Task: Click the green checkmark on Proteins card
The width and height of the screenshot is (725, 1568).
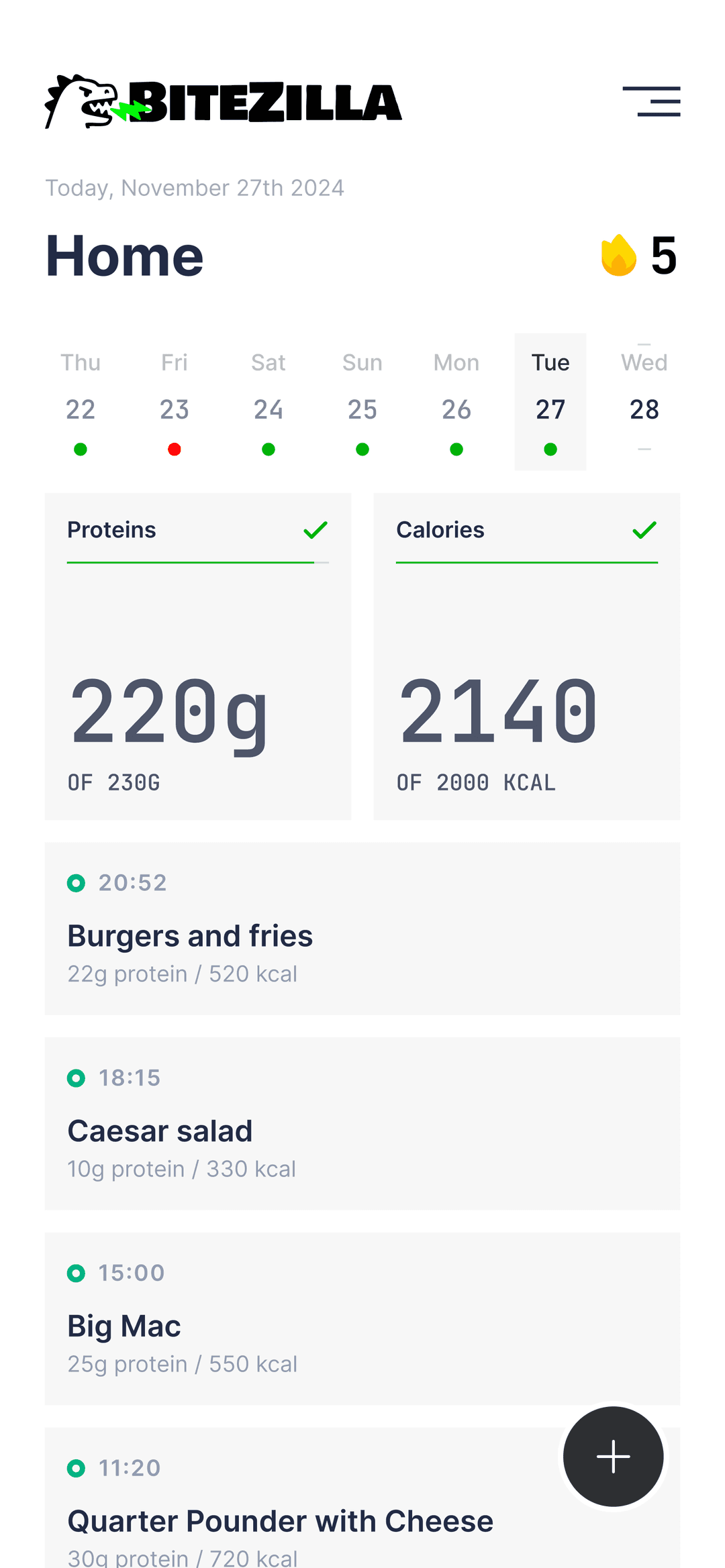Action: (x=316, y=529)
